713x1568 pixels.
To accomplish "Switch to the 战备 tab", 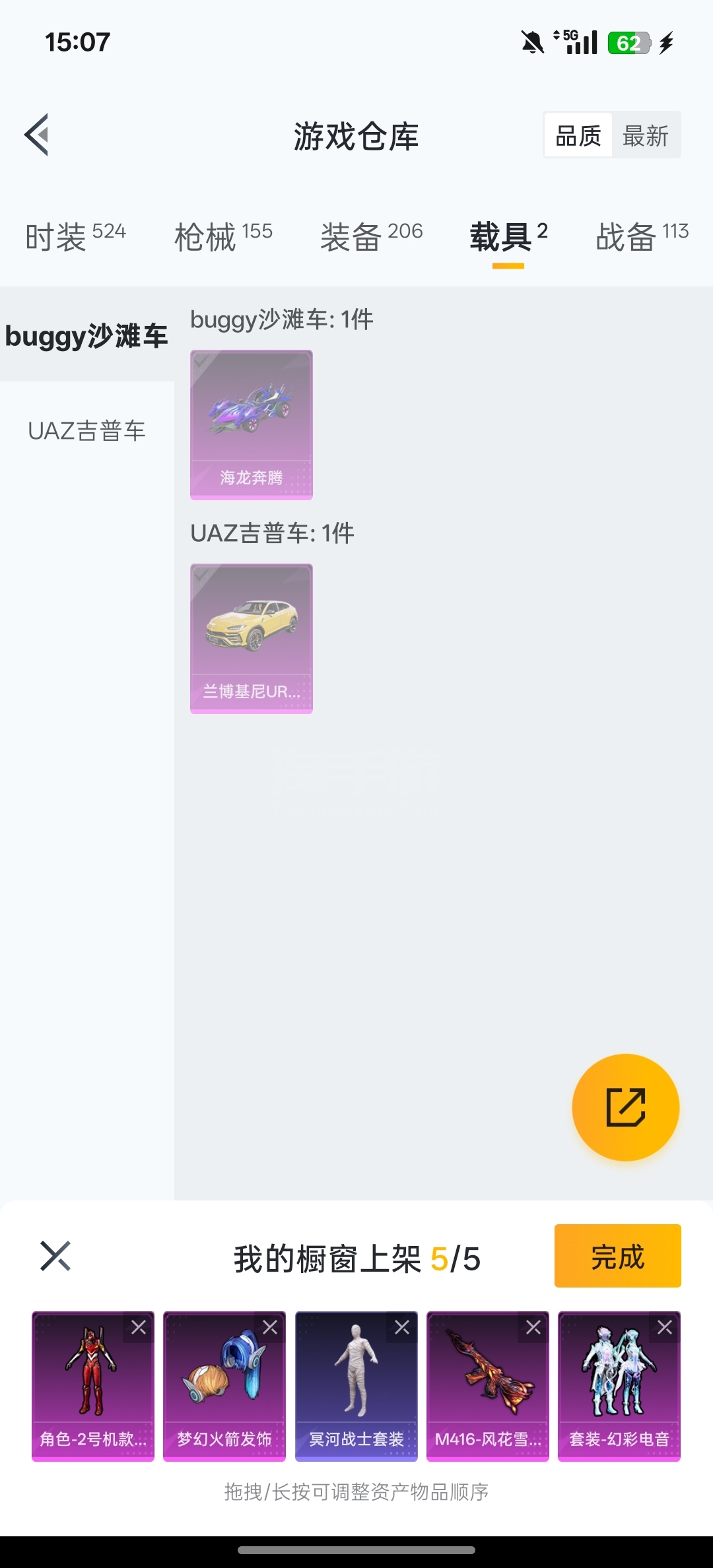I will click(x=642, y=236).
